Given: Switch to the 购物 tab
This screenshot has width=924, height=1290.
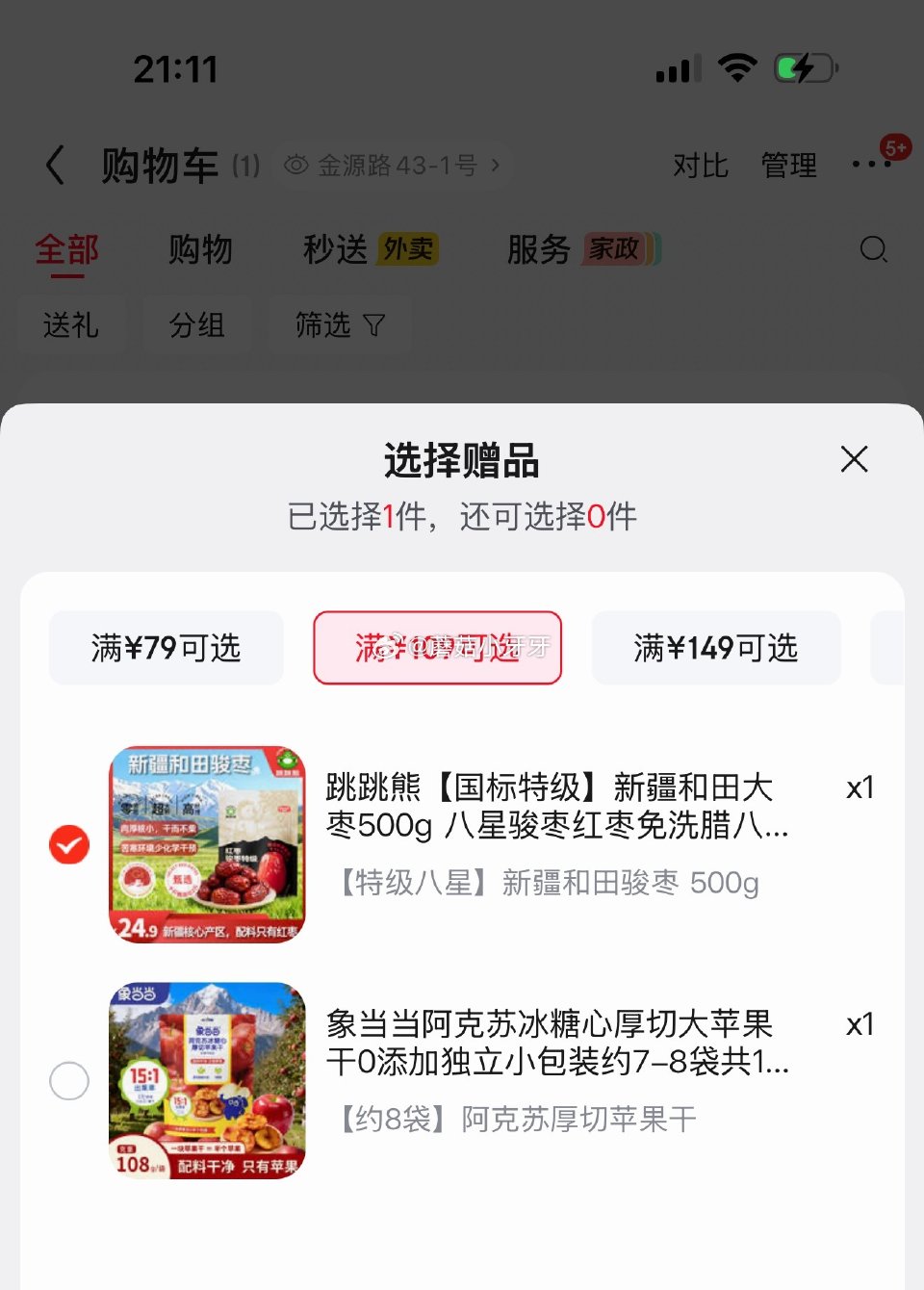Looking at the screenshot, I should [199, 248].
